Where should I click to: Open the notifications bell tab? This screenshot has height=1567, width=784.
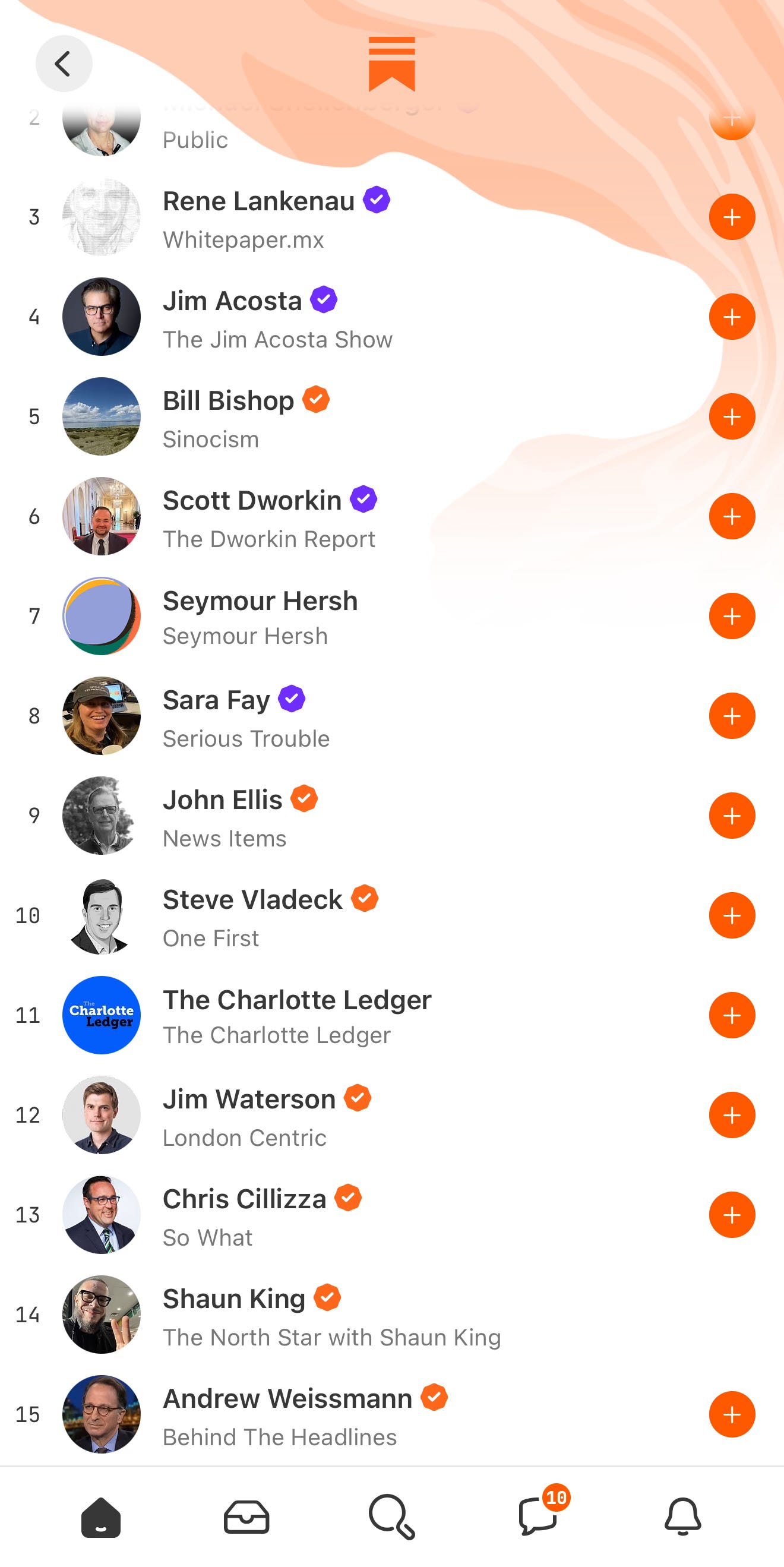pyautogui.click(x=682, y=1517)
